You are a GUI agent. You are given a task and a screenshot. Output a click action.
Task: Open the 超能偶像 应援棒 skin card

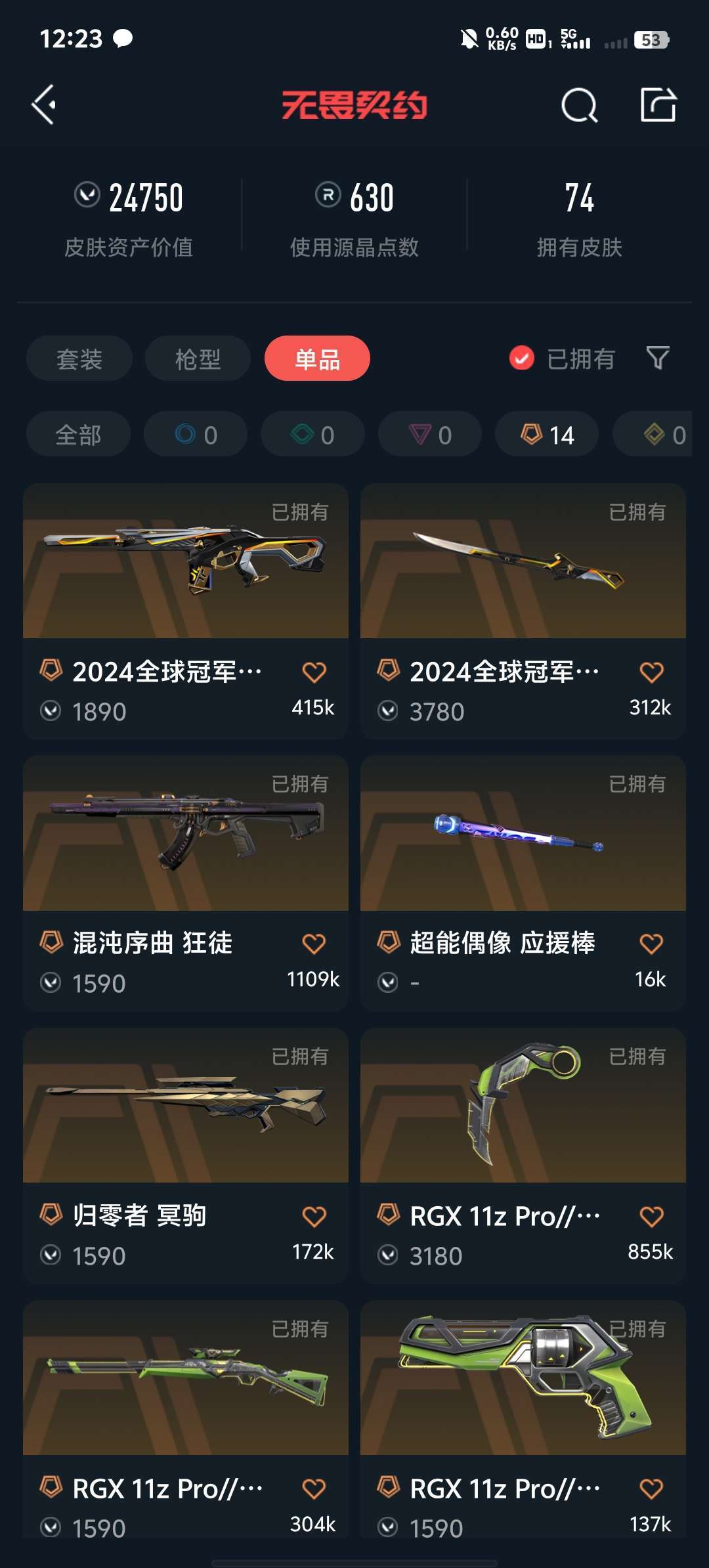(523, 883)
